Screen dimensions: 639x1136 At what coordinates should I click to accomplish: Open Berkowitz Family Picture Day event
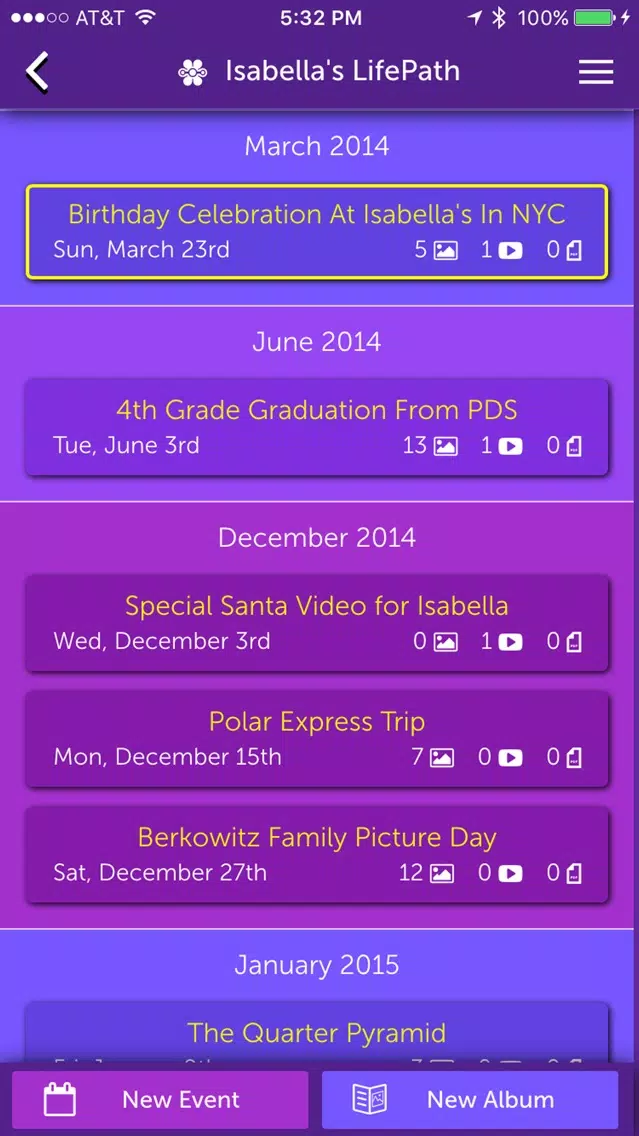(317, 855)
